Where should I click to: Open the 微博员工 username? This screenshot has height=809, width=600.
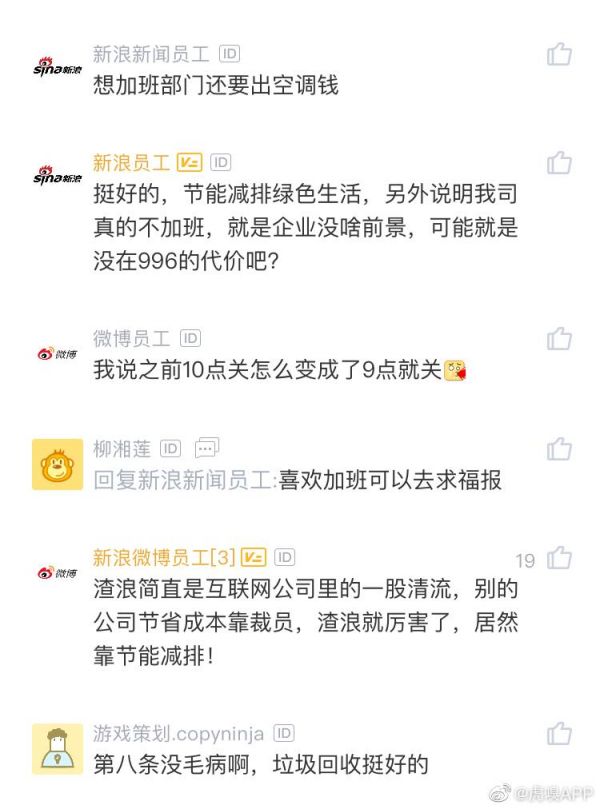pos(131,338)
